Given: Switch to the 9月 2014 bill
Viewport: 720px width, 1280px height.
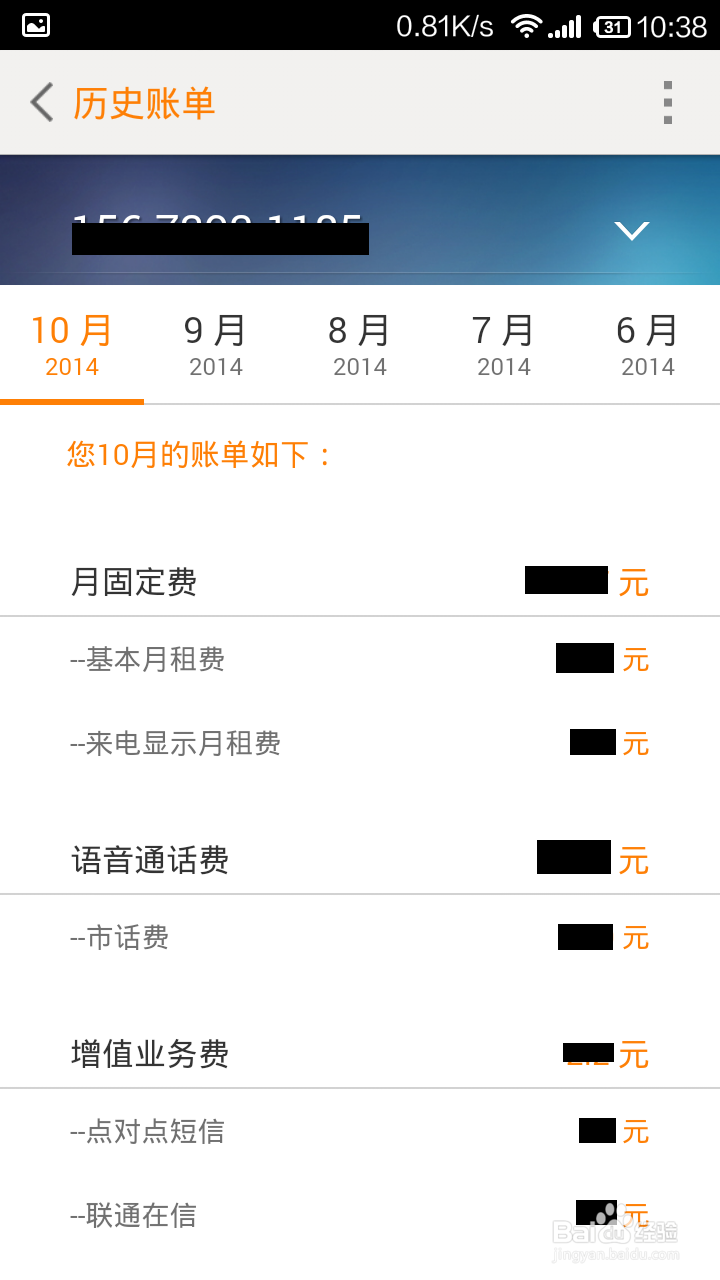Looking at the screenshot, I should point(216,345).
